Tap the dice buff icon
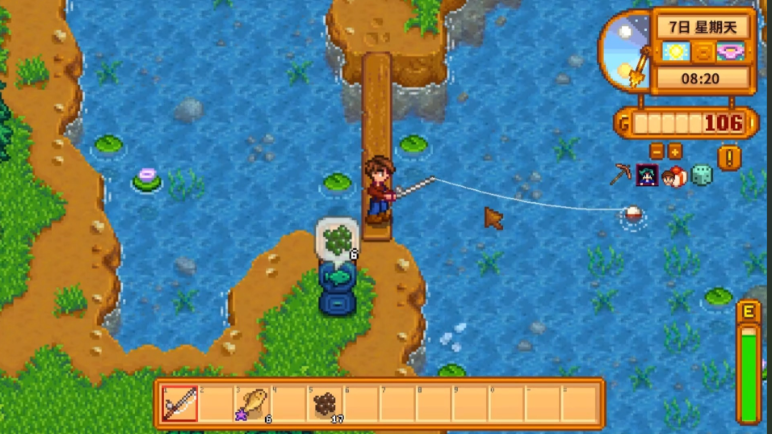The height and width of the screenshot is (434, 772). [703, 175]
